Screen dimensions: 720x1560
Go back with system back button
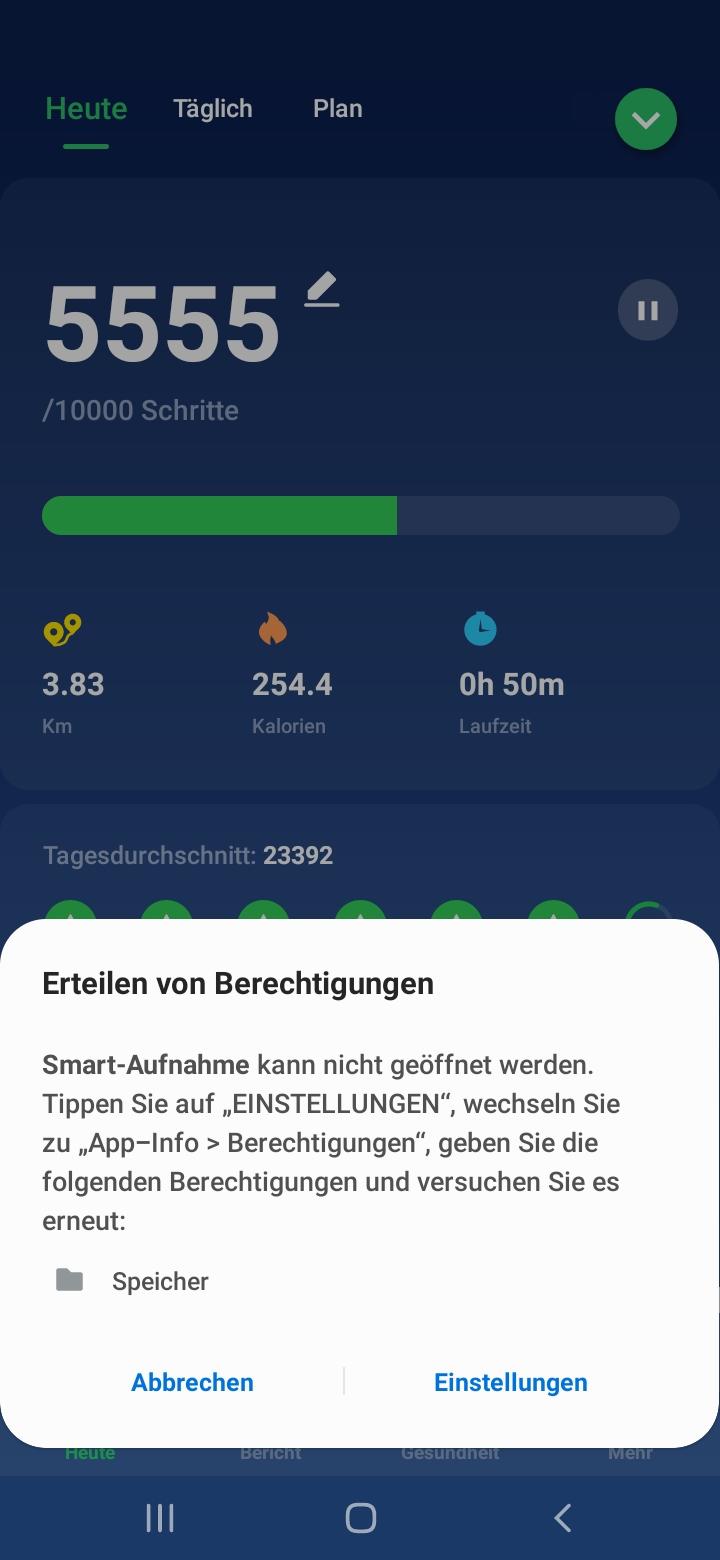pos(563,1518)
